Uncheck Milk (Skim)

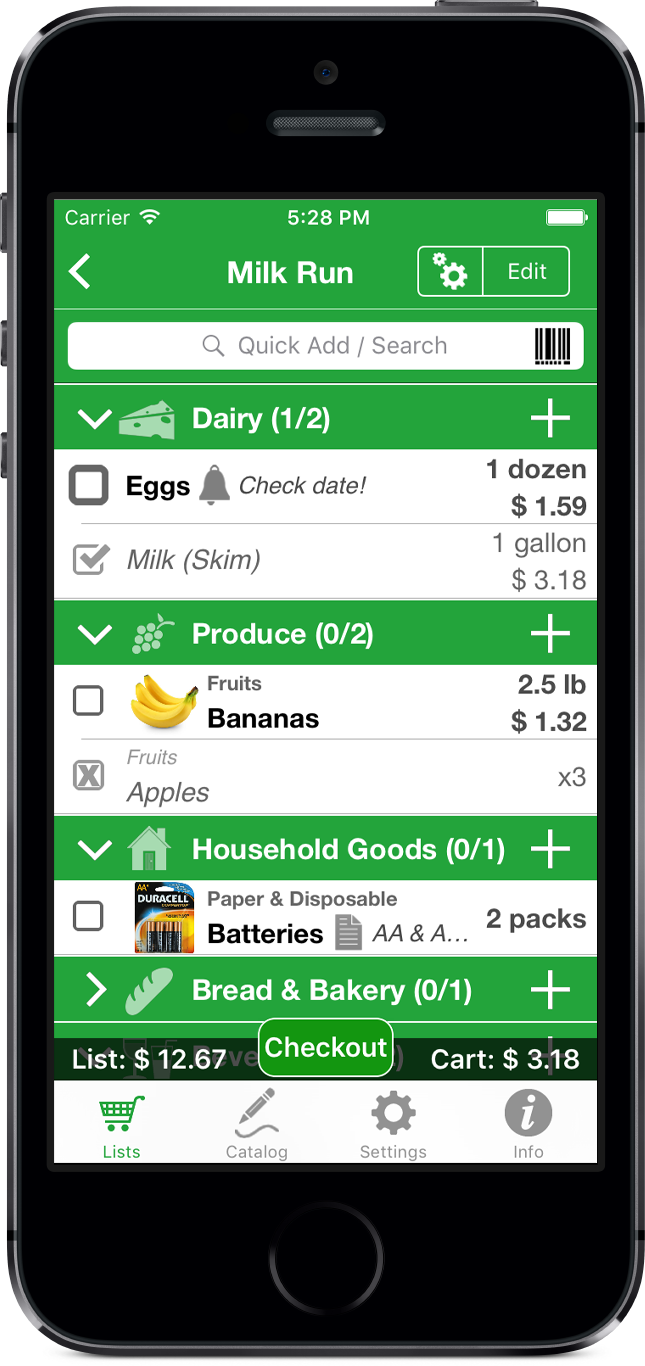(90, 560)
